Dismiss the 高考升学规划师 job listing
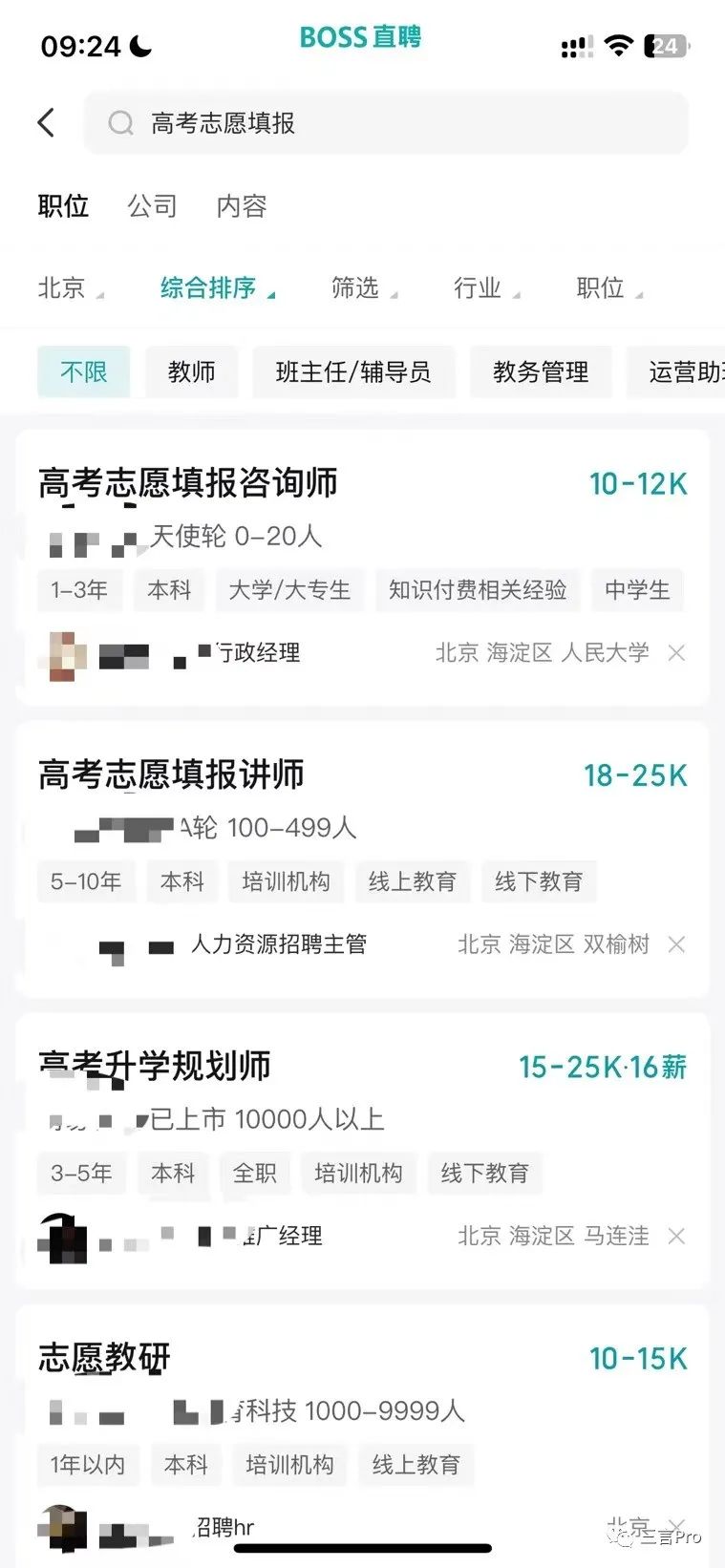Screen dimensions: 725x1568 click(x=676, y=1236)
